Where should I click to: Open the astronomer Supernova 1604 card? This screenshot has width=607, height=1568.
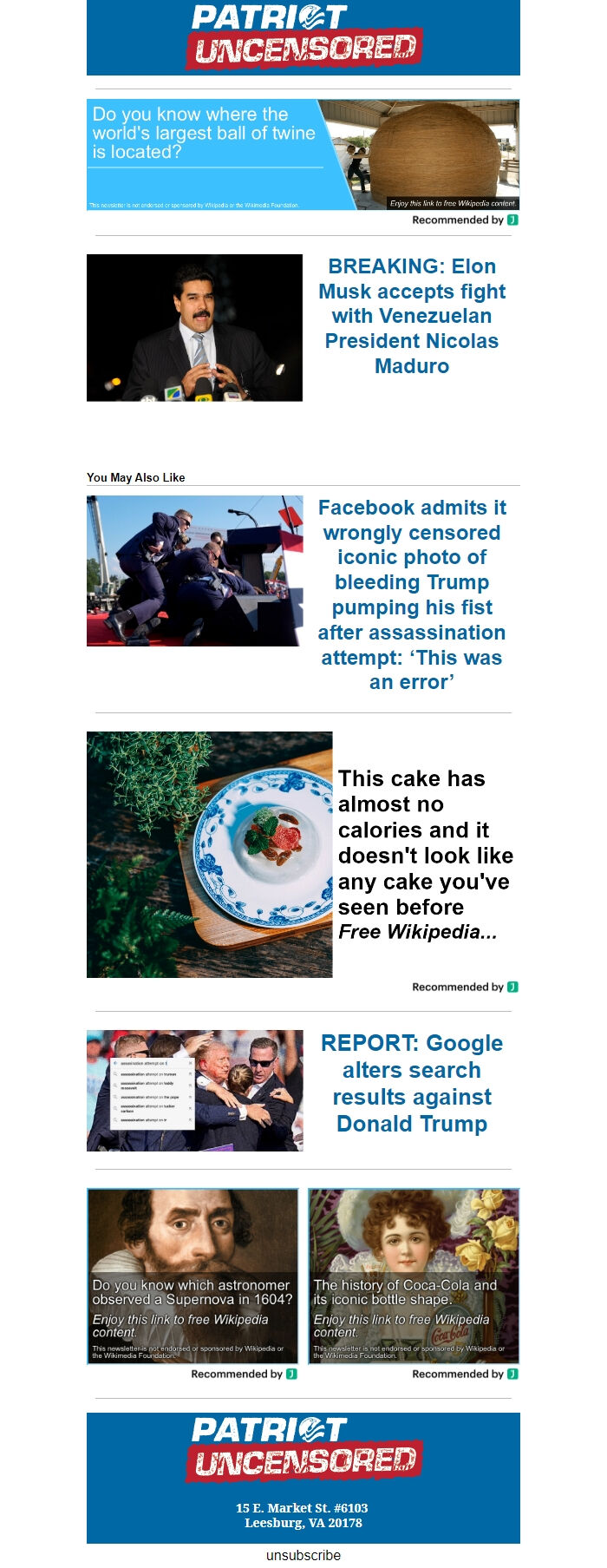(x=193, y=1276)
